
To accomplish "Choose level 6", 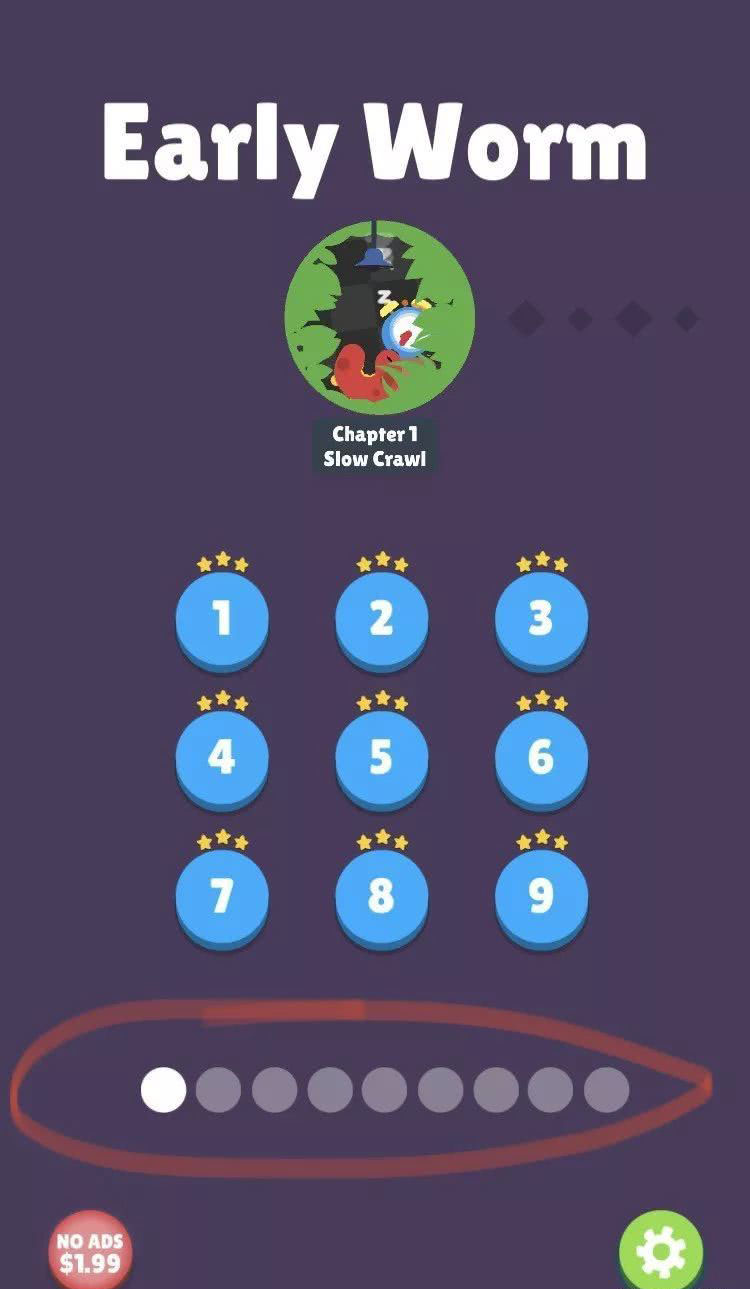I will point(541,757).
